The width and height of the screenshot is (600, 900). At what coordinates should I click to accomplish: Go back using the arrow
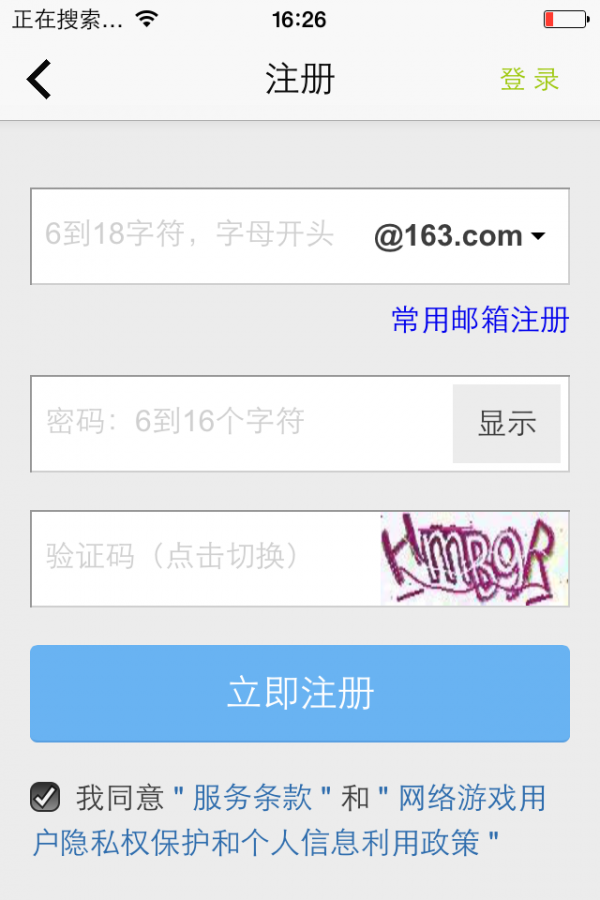39,79
